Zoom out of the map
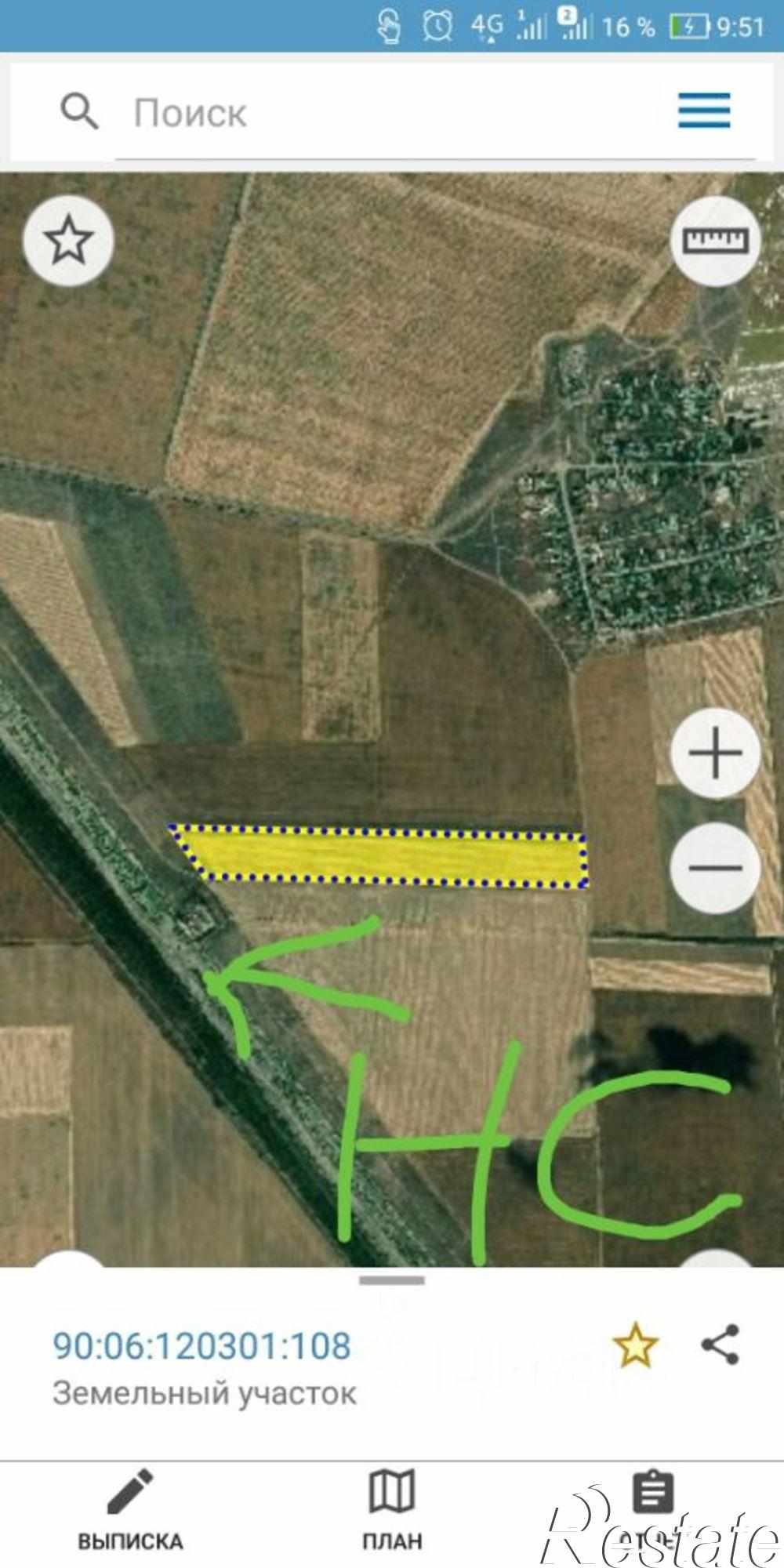This screenshot has height=1568, width=784. pos(715,867)
